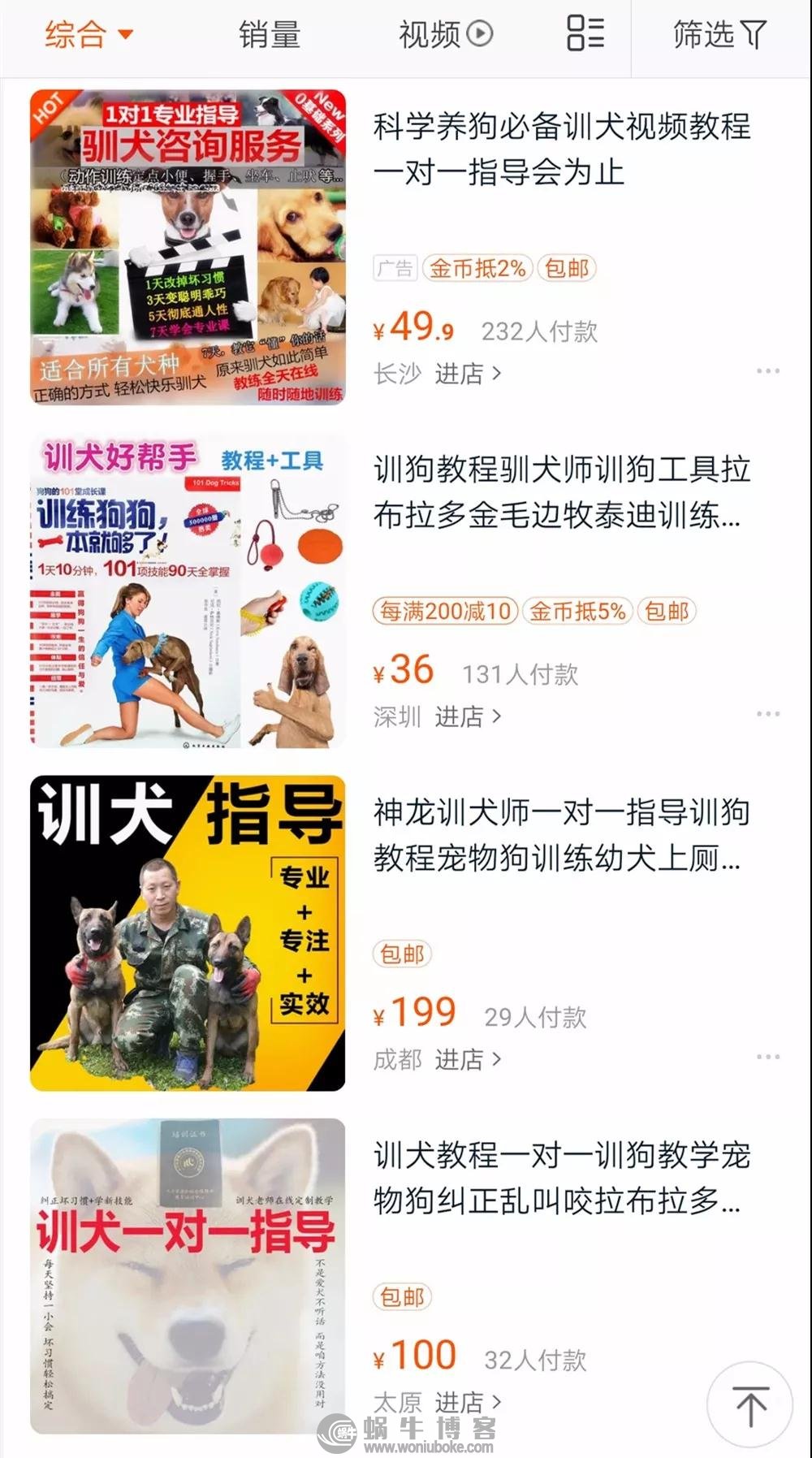The width and height of the screenshot is (812, 1458).
Task: Switch to the 视频 tab
Action: coord(445,35)
